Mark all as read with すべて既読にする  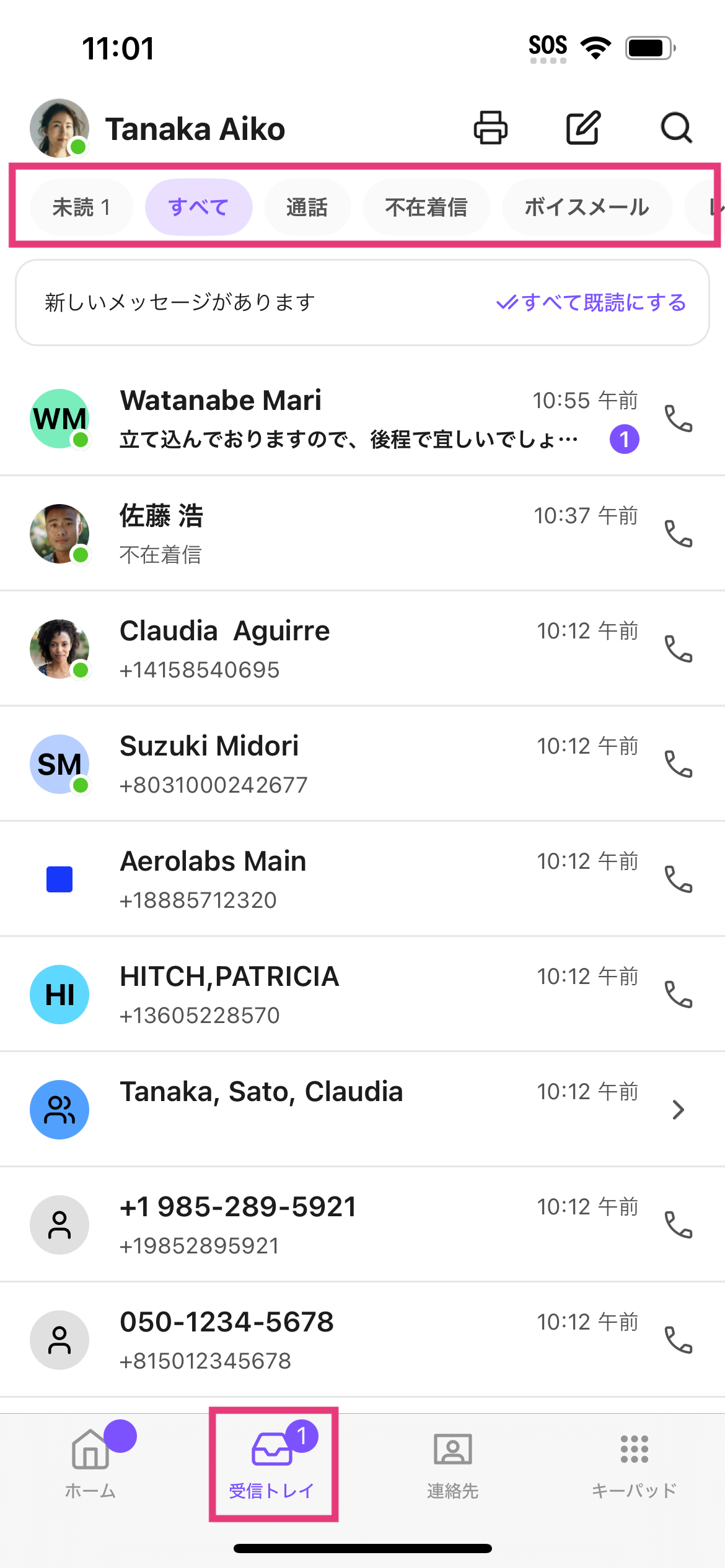point(591,303)
